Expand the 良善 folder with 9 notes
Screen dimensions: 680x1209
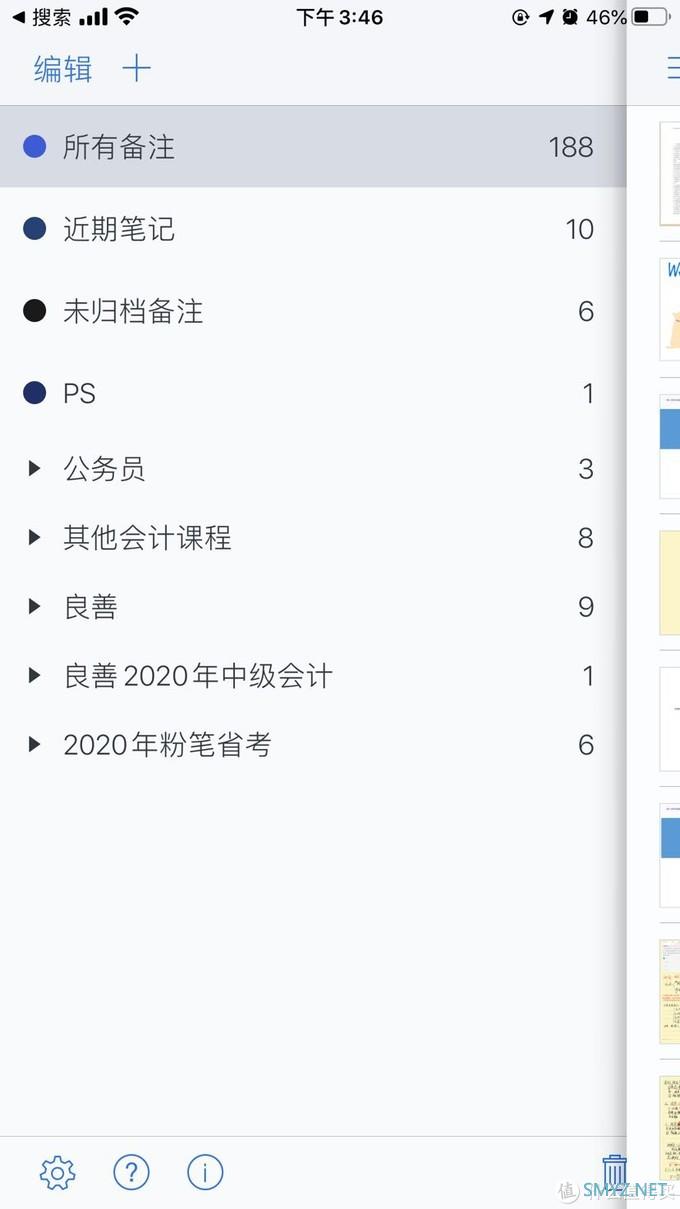coord(35,607)
